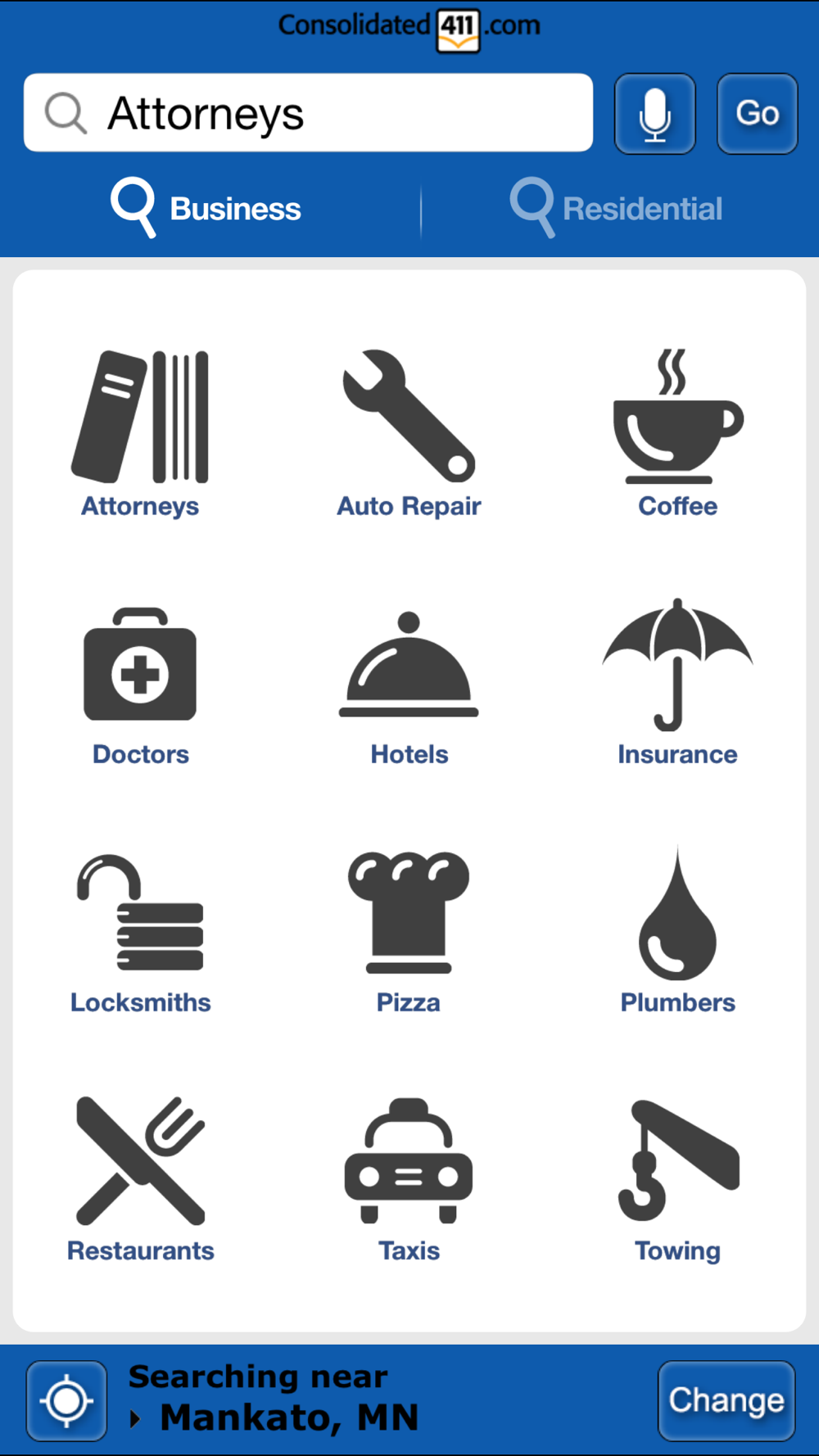Open the Plumbers category
Screen dimensions: 819x1456
point(678,932)
